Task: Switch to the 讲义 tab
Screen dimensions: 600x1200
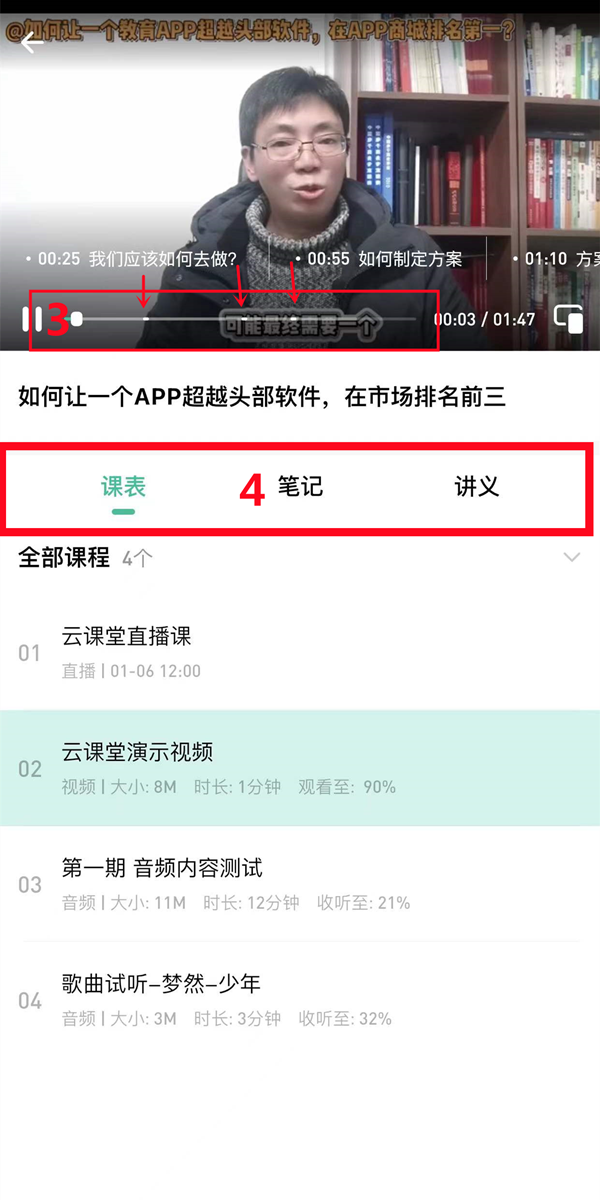Action: click(476, 487)
